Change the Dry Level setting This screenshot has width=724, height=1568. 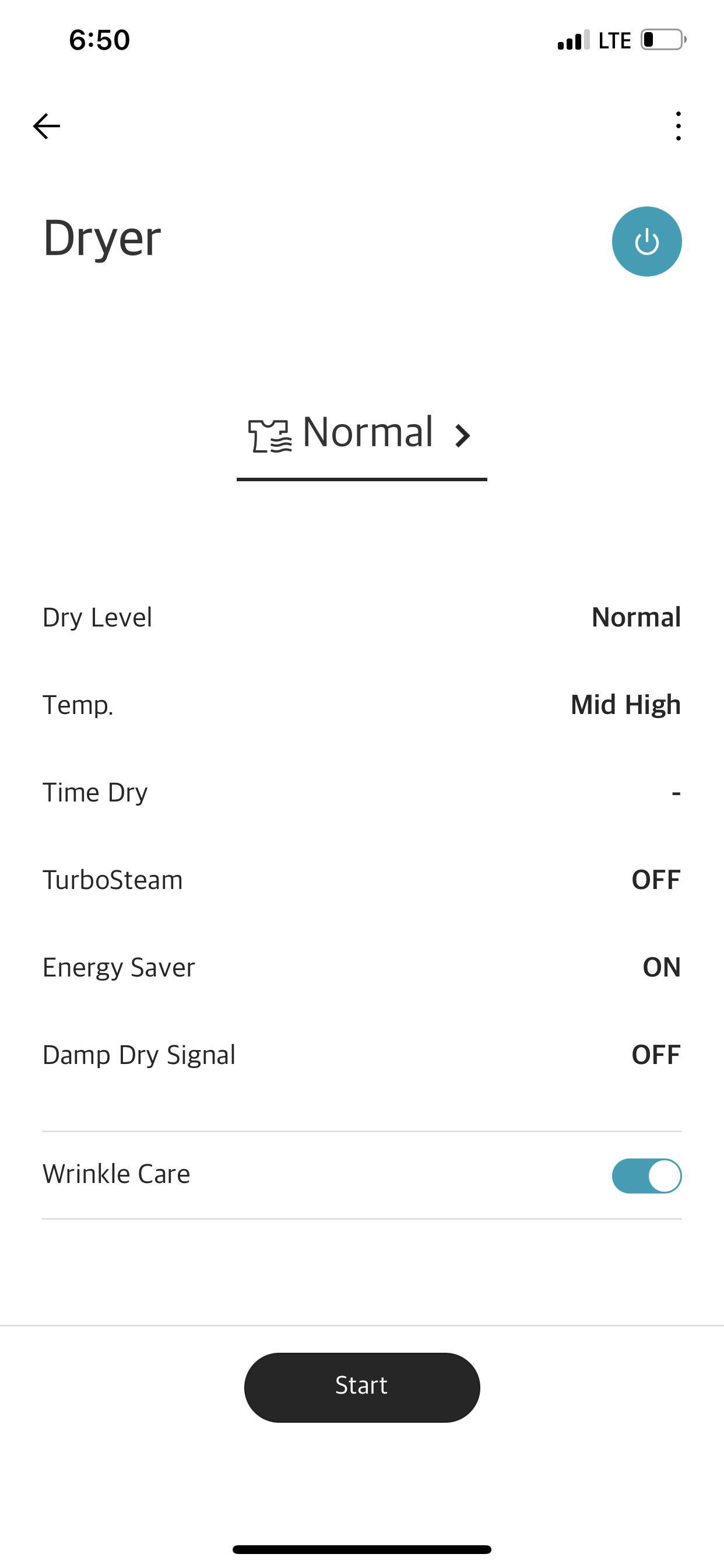635,617
